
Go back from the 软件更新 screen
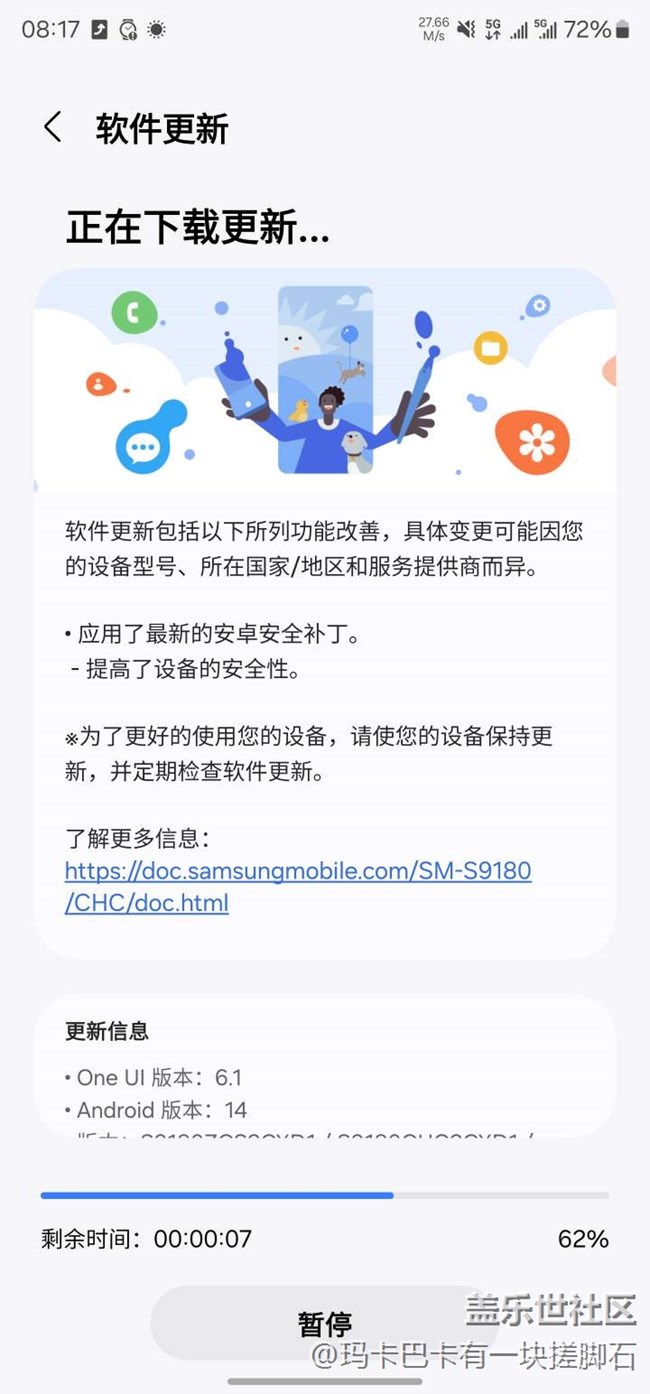point(53,128)
